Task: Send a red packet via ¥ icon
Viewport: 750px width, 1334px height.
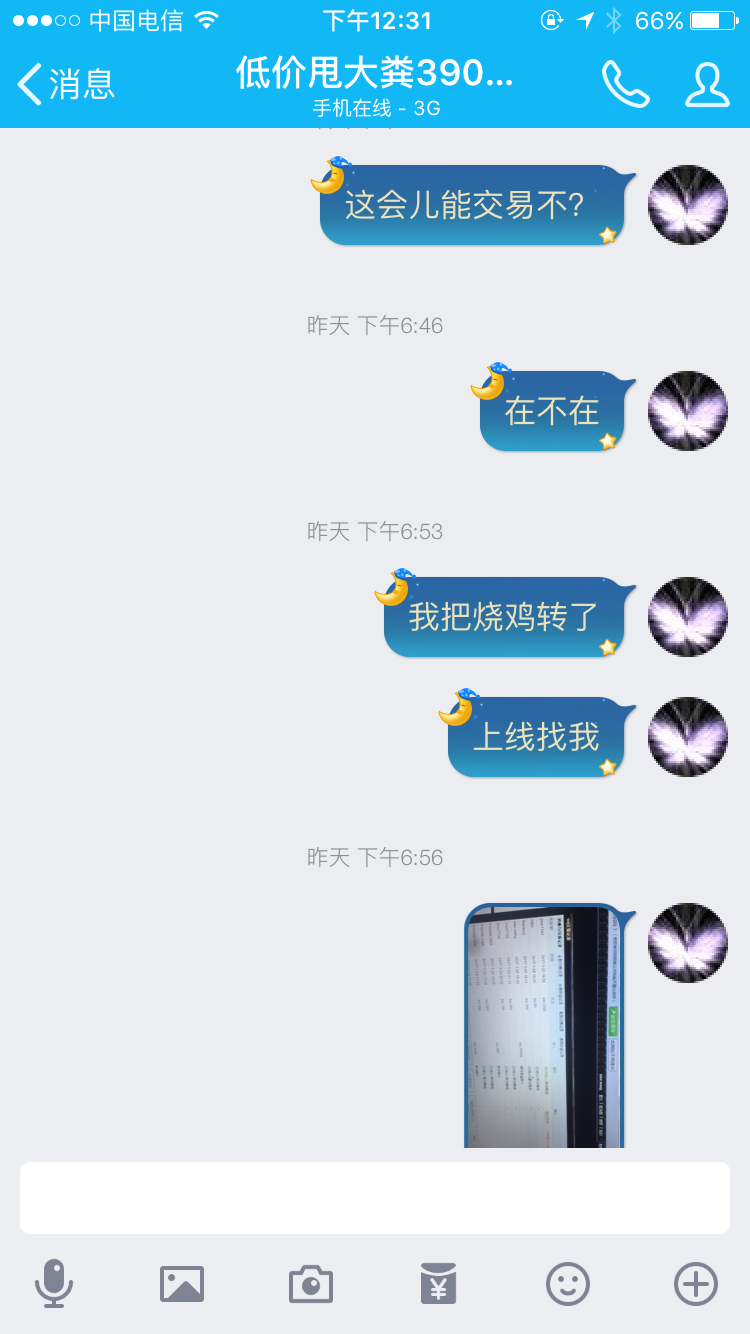Action: tap(439, 1283)
